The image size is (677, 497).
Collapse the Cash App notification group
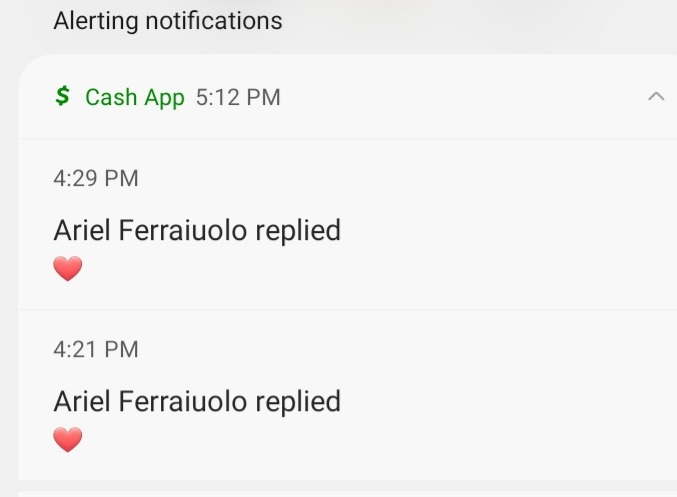pyautogui.click(x=655, y=97)
